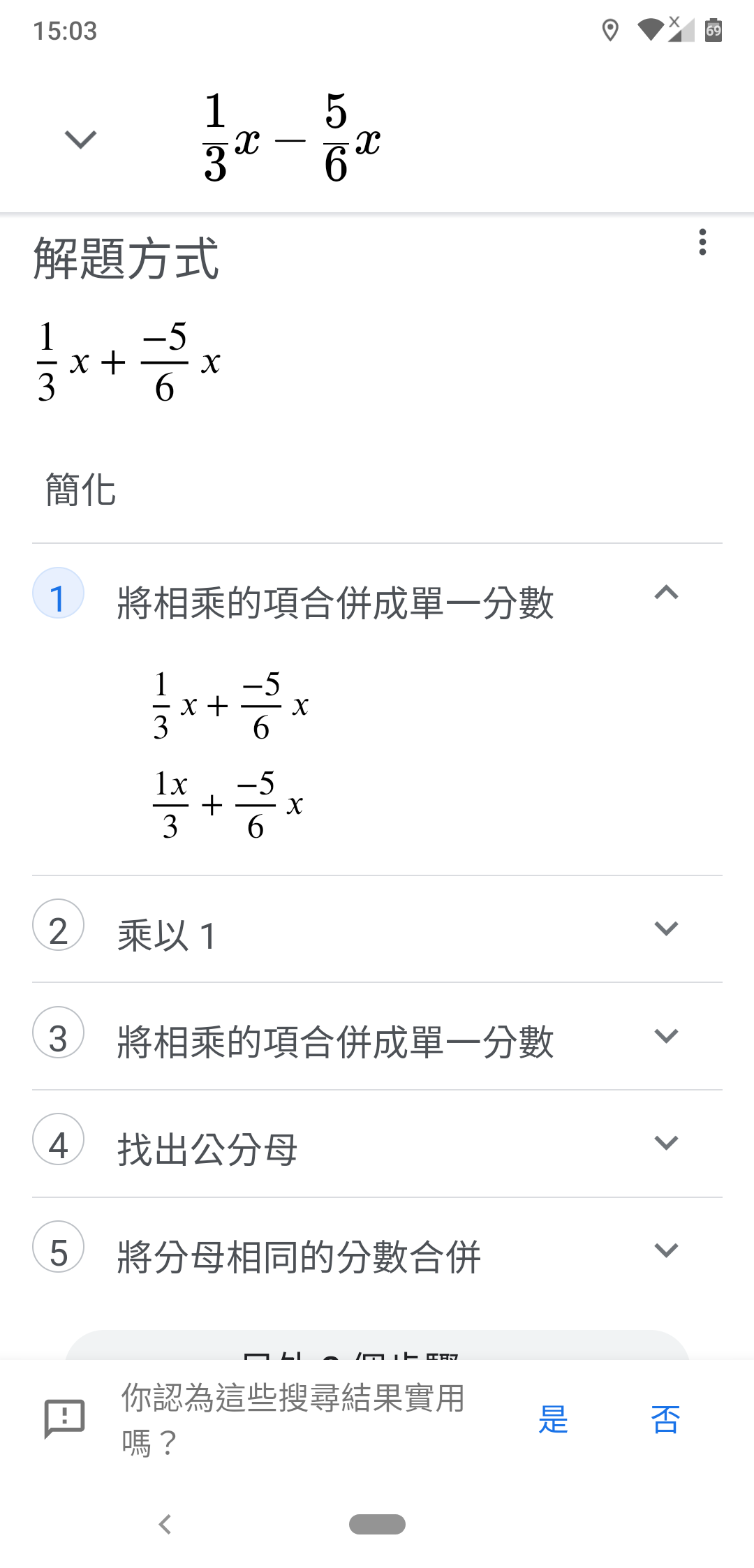Collapse the expression header with the down chevron
Image resolution: width=754 pixels, height=1568 pixels.
pos(80,140)
